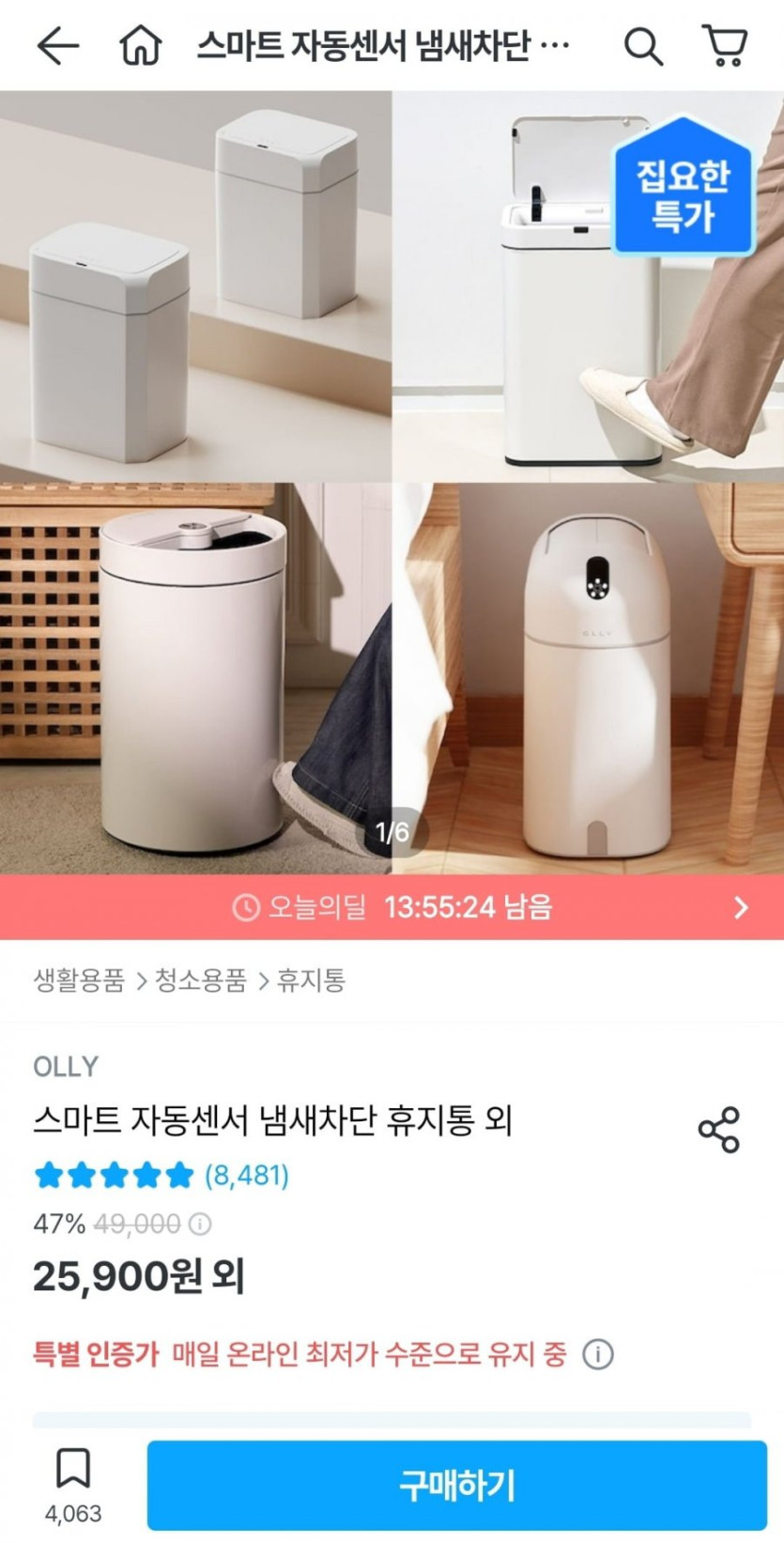The height and width of the screenshot is (1543, 784).
Task: Show info about 특별 인증가
Action: click(x=598, y=1354)
